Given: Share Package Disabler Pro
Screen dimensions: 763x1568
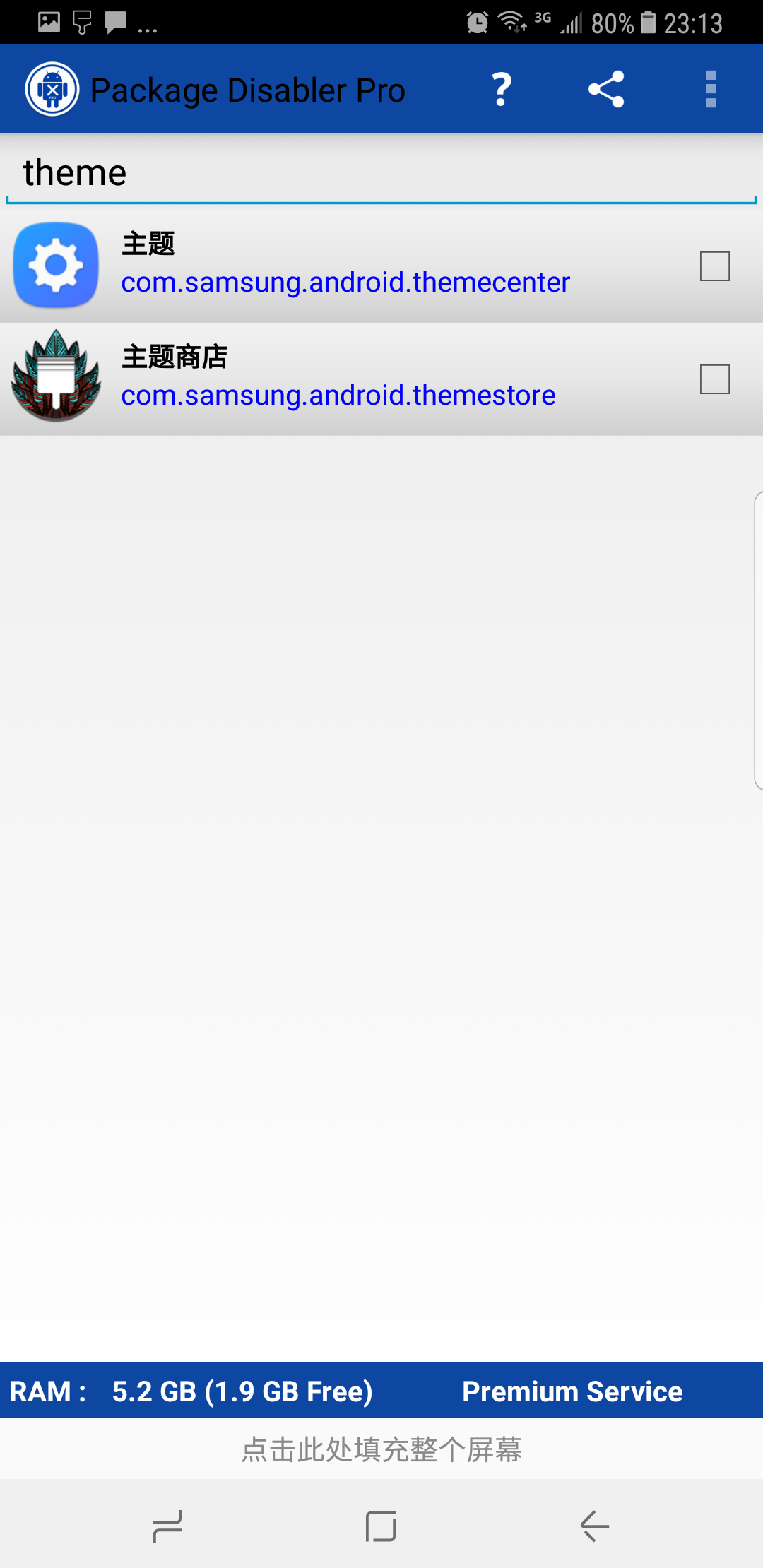Looking at the screenshot, I should 606,90.
